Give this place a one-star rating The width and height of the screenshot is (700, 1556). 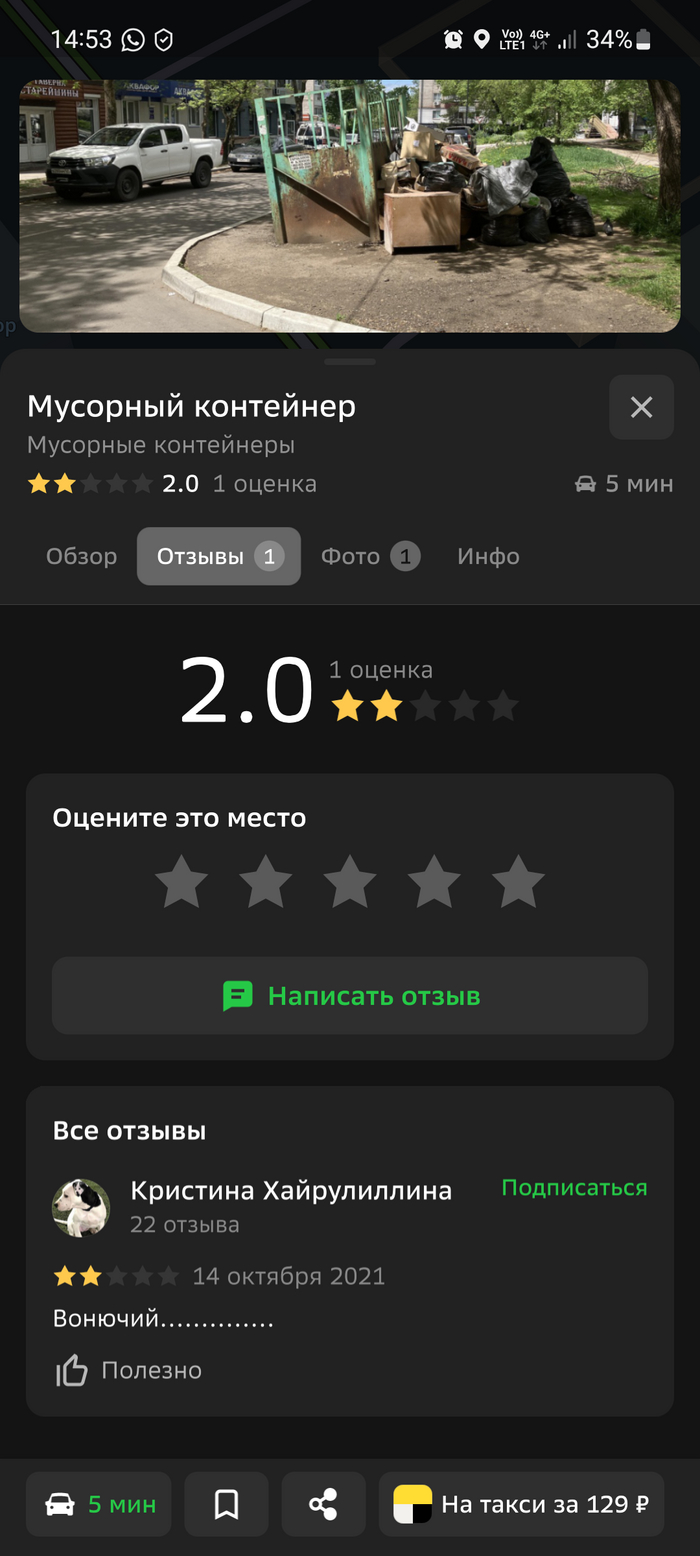point(182,882)
